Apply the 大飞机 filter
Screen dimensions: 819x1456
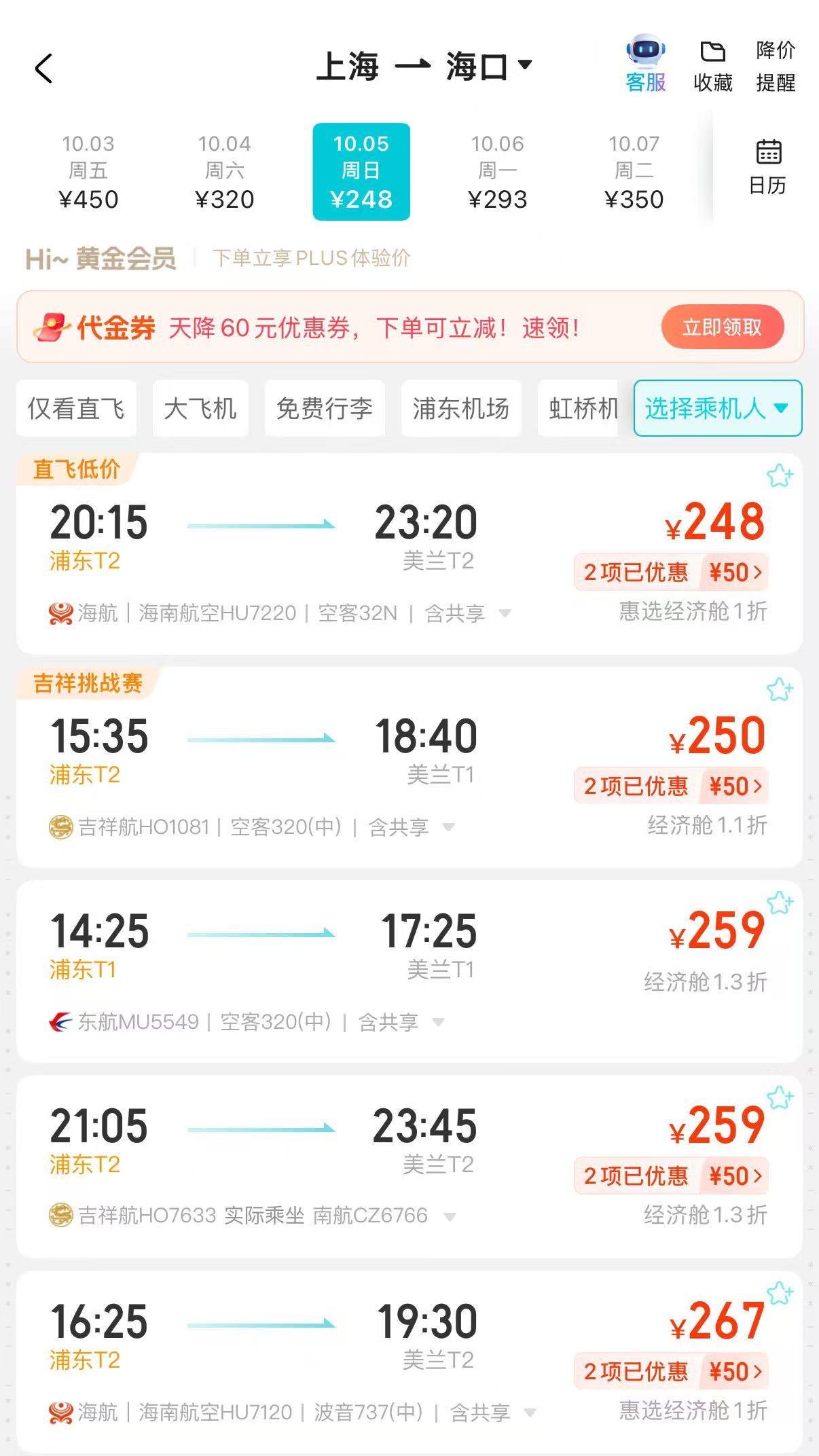[x=200, y=409]
